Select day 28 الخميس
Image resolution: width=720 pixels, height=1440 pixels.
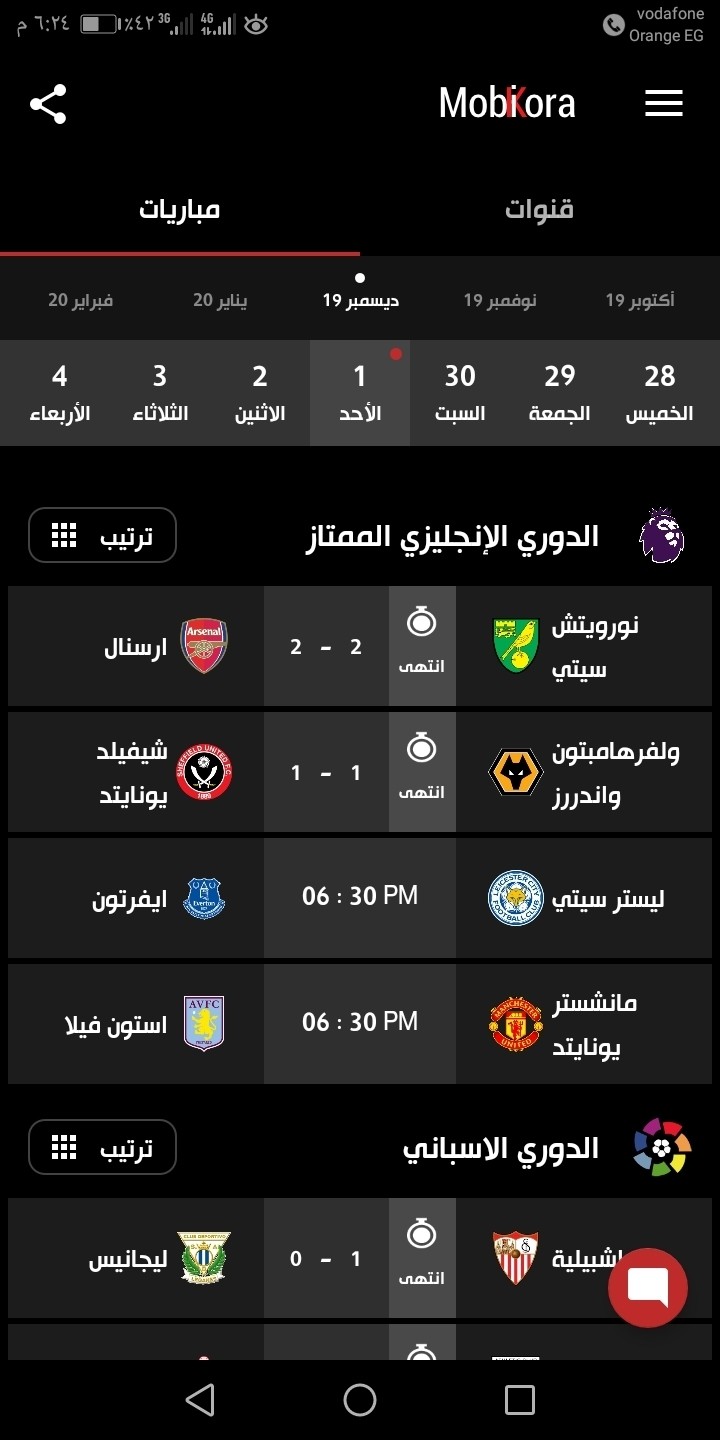pos(660,392)
